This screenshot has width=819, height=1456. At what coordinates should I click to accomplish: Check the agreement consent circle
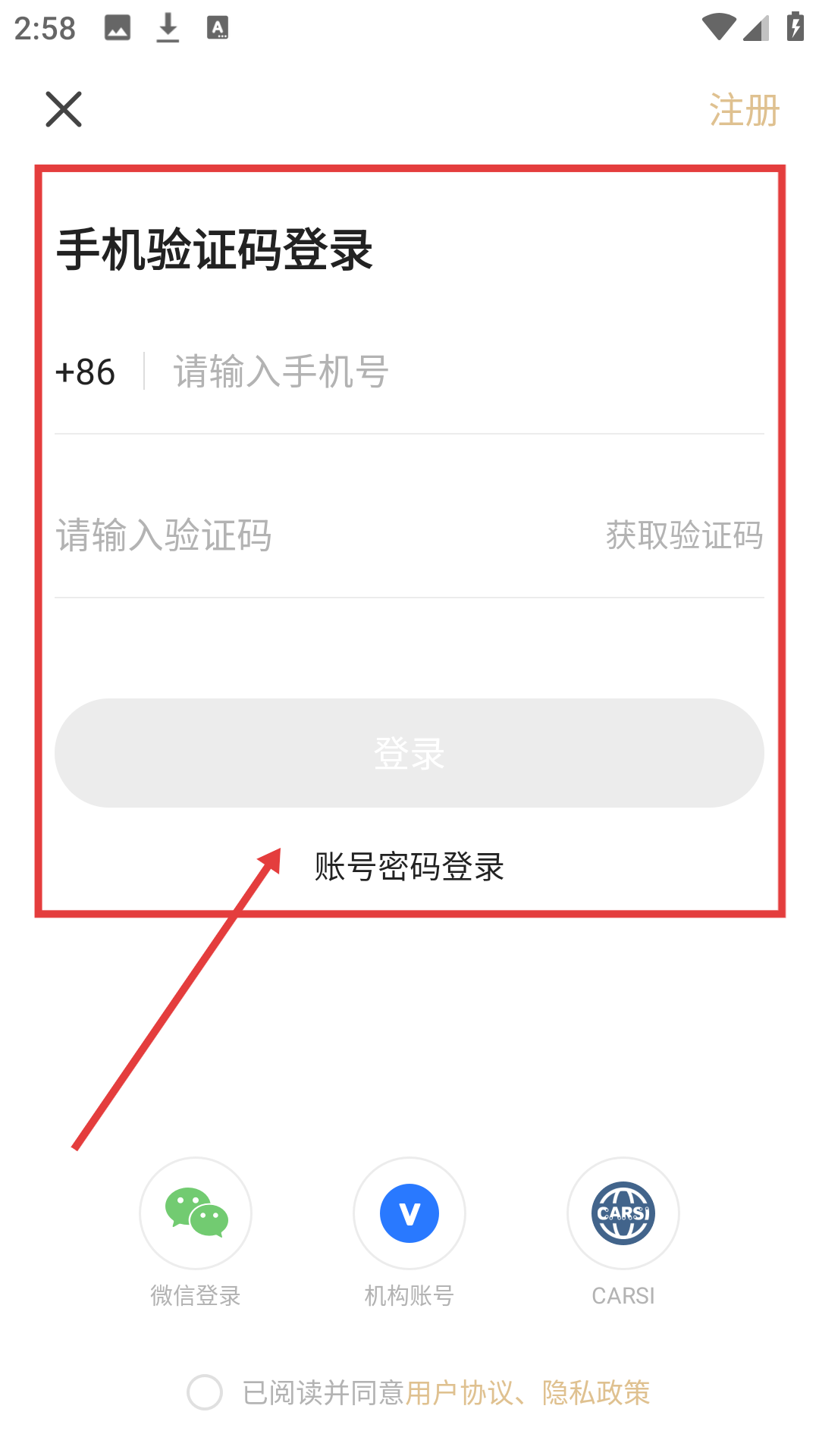[205, 1392]
